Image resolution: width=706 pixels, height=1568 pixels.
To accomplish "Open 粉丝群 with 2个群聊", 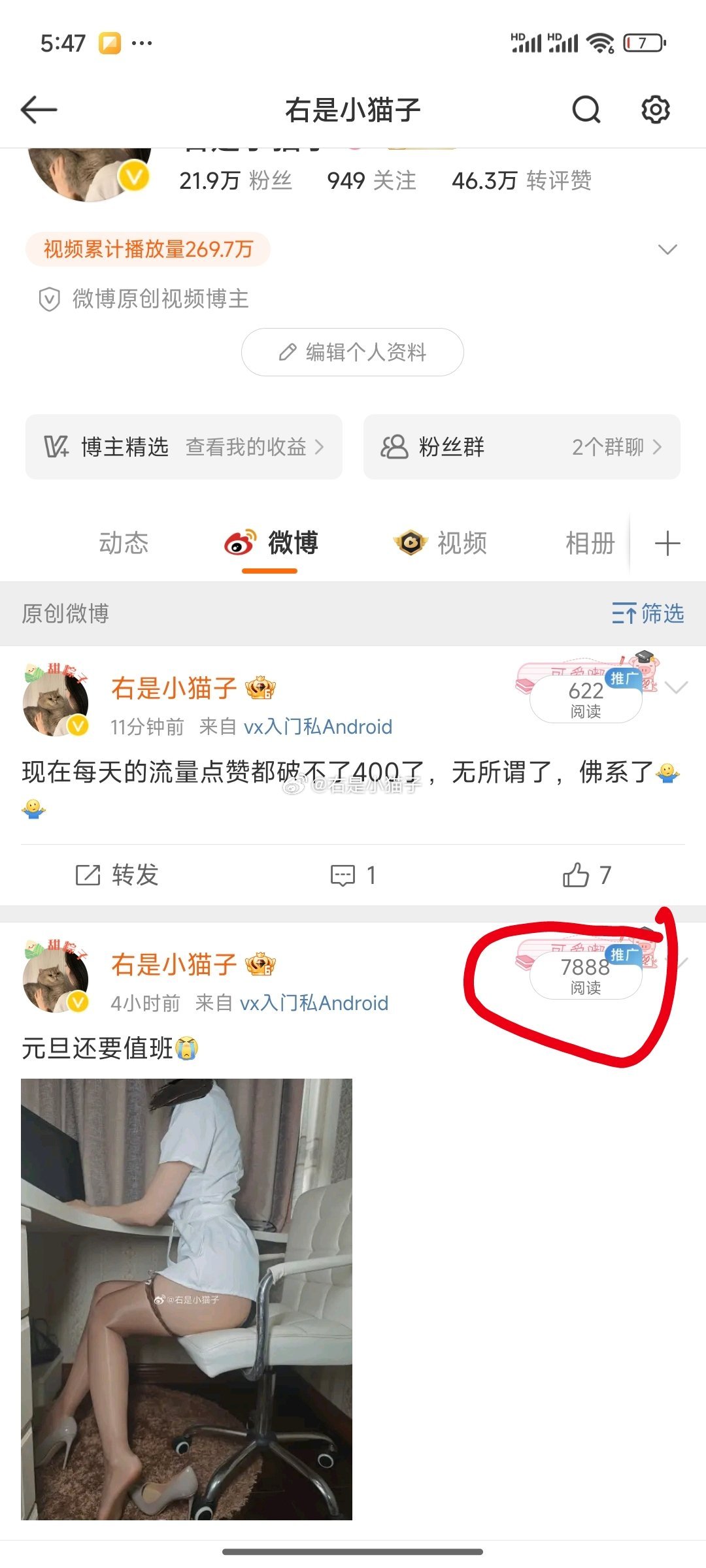I will pyautogui.click(x=522, y=447).
